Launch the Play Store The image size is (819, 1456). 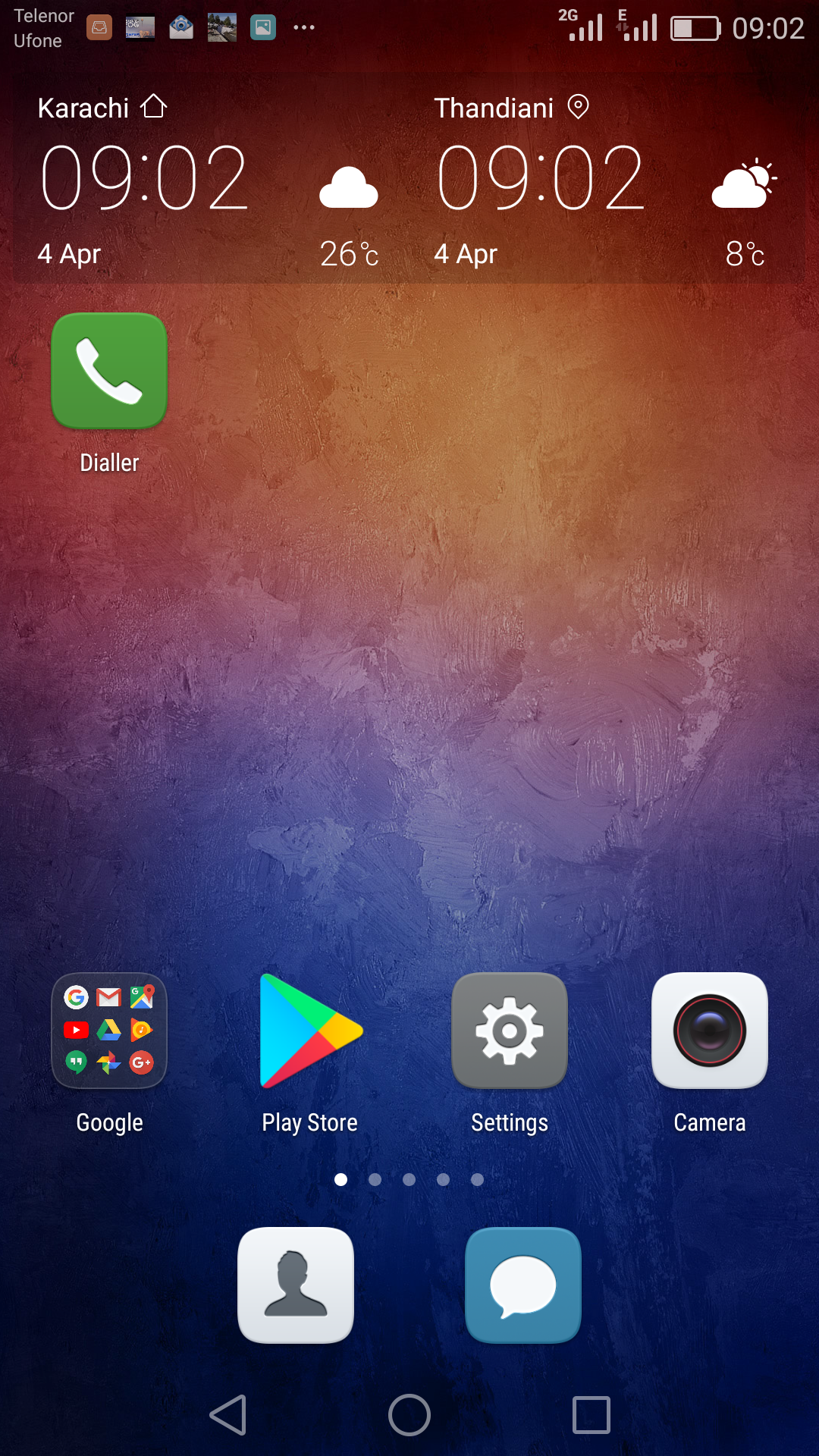click(x=309, y=1031)
